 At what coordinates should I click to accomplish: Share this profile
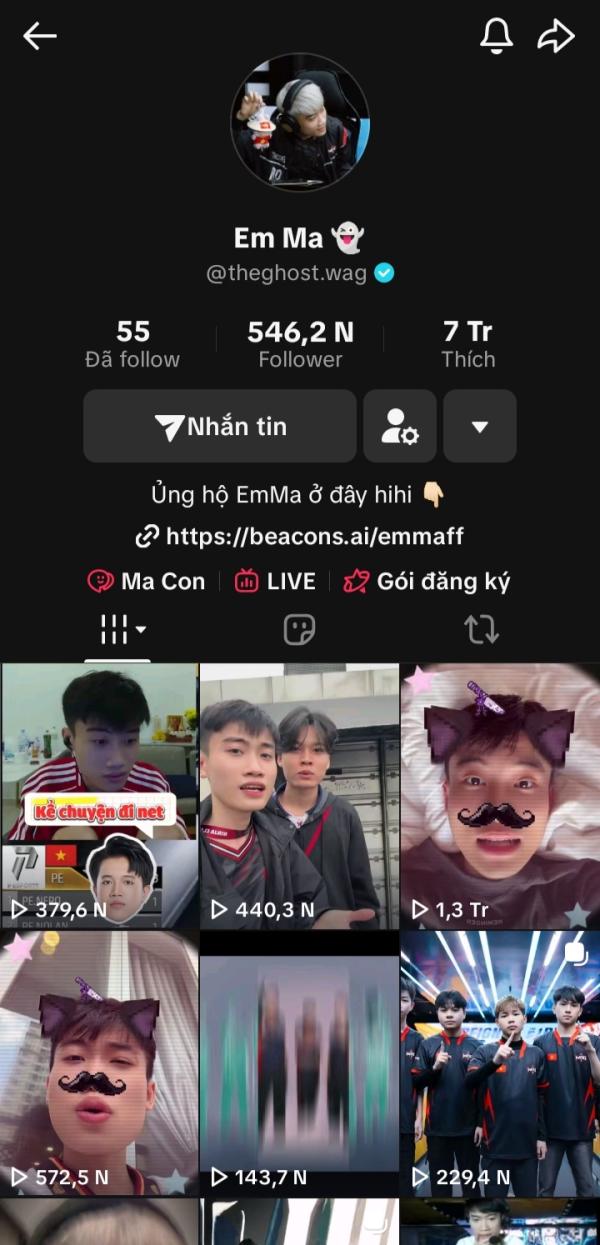click(555, 37)
